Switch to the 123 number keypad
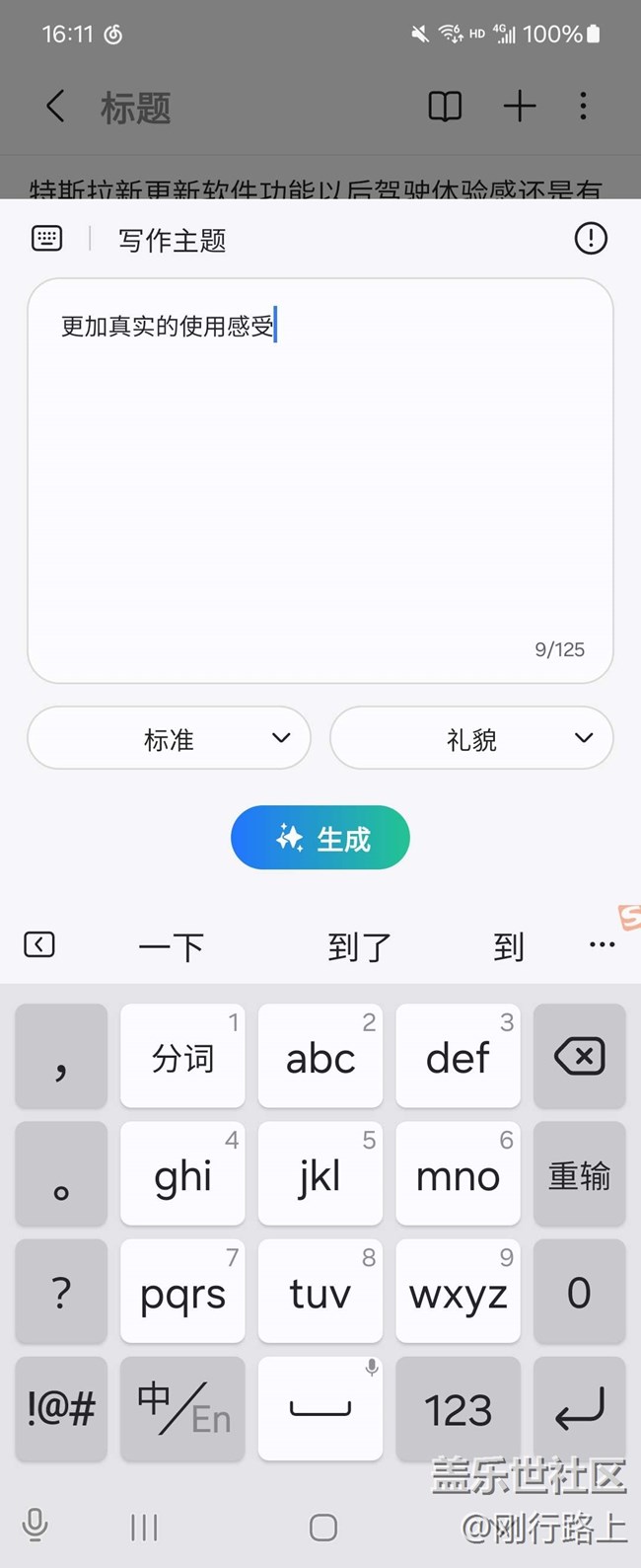641x1568 pixels. [458, 1408]
